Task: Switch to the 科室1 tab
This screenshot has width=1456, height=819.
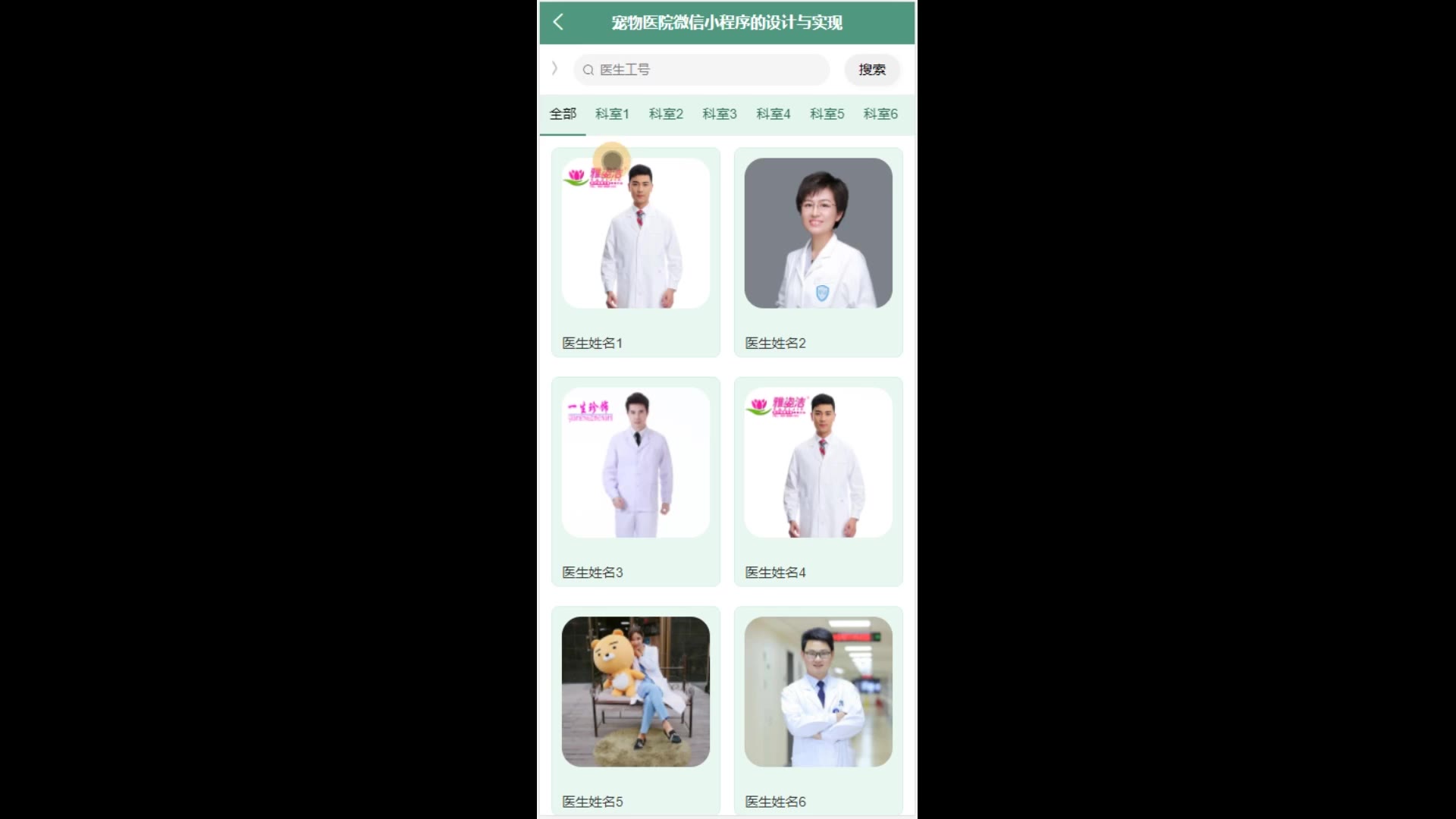Action: [612, 114]
